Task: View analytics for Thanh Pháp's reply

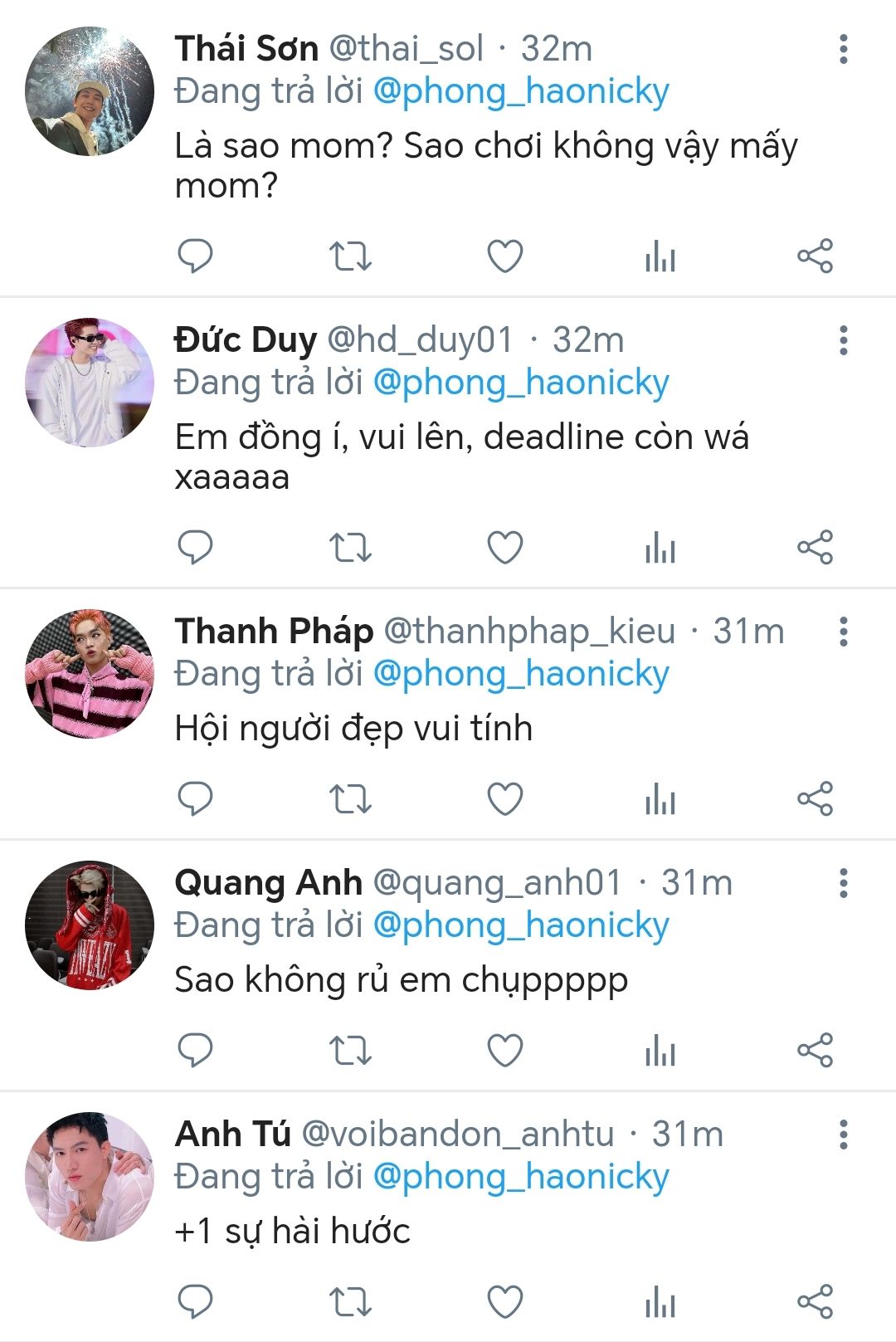Action: 660,799
